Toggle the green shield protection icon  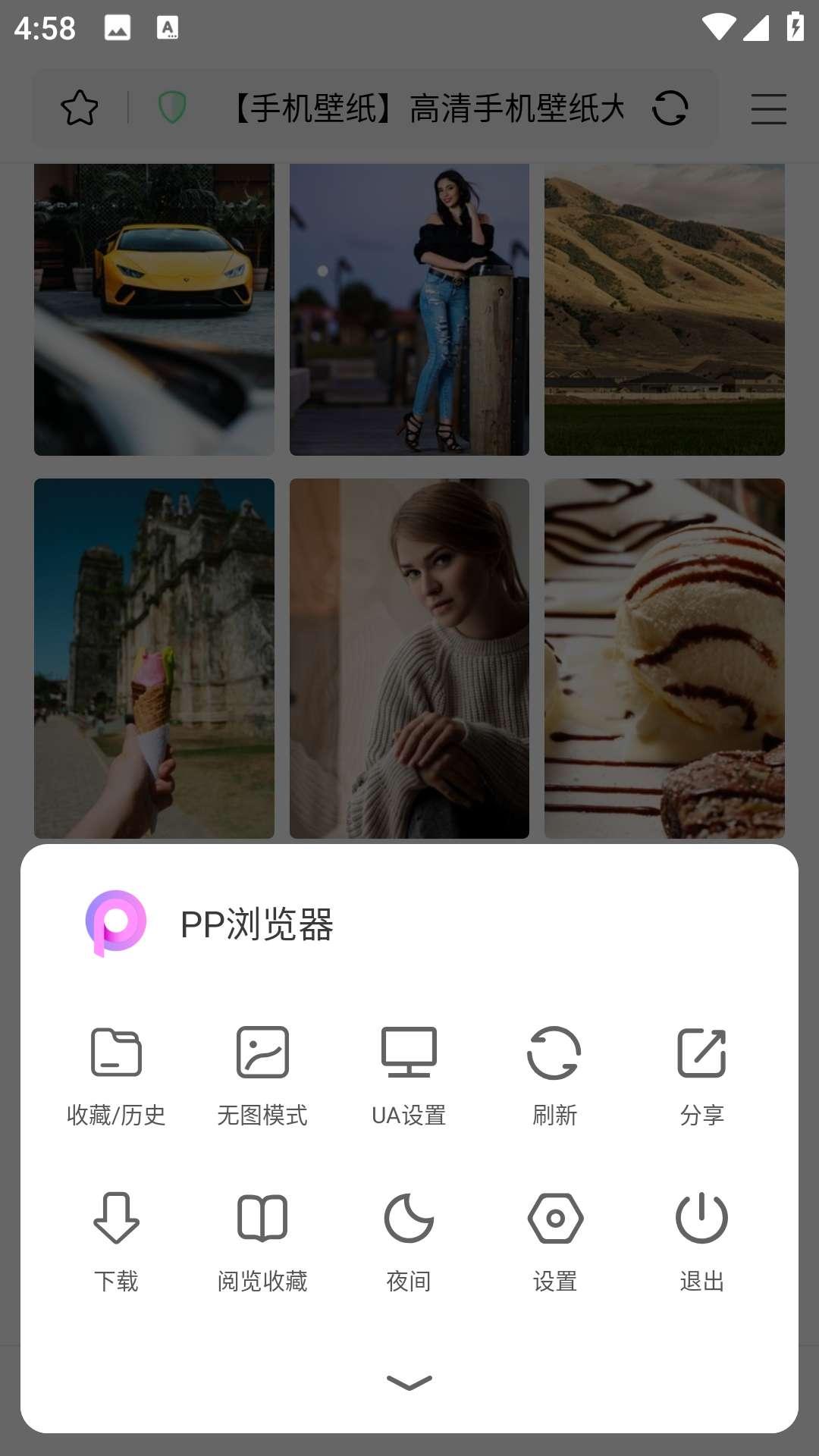click(171, 108)
